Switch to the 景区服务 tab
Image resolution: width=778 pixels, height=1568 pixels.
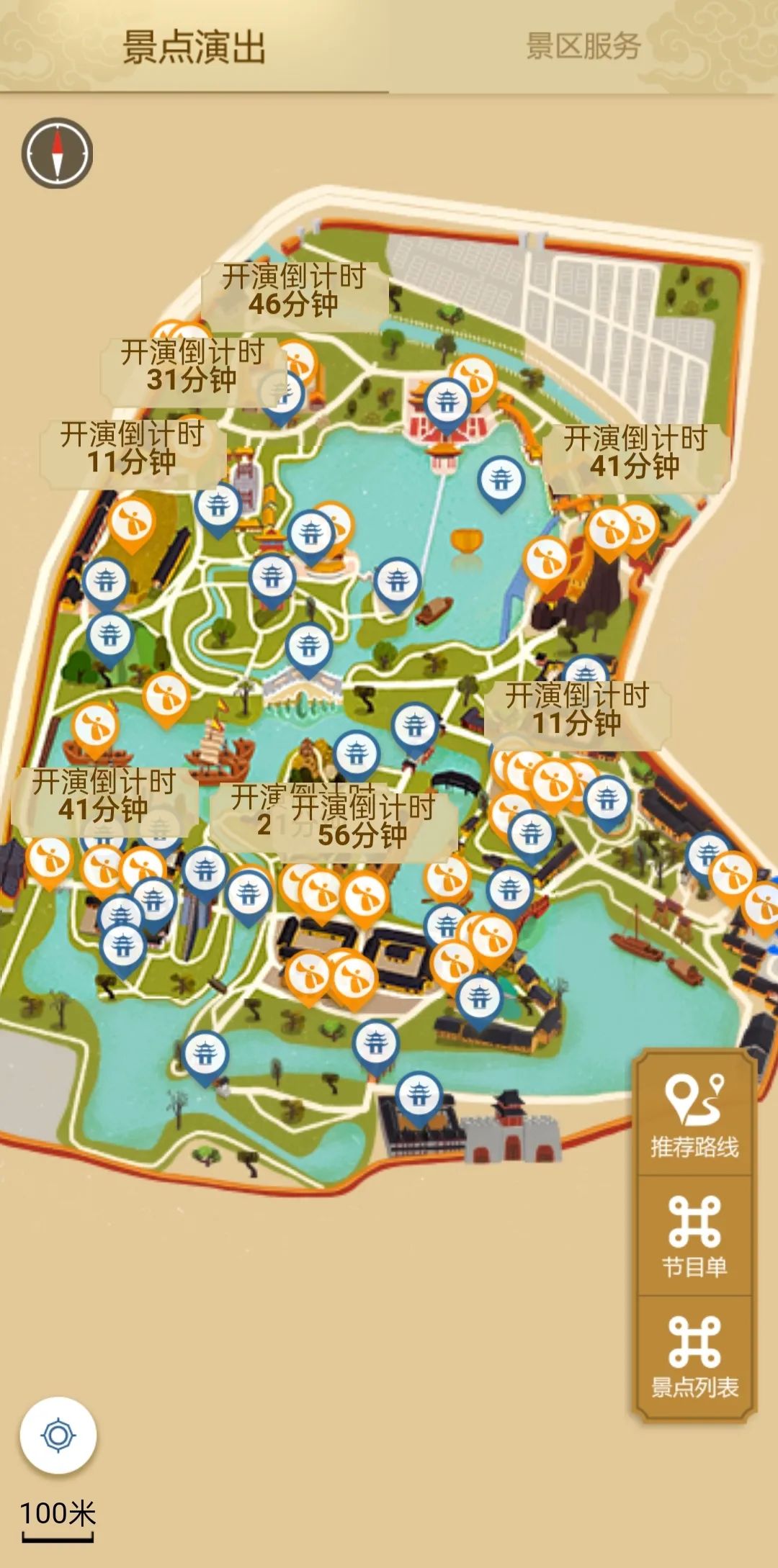(583, 46)
